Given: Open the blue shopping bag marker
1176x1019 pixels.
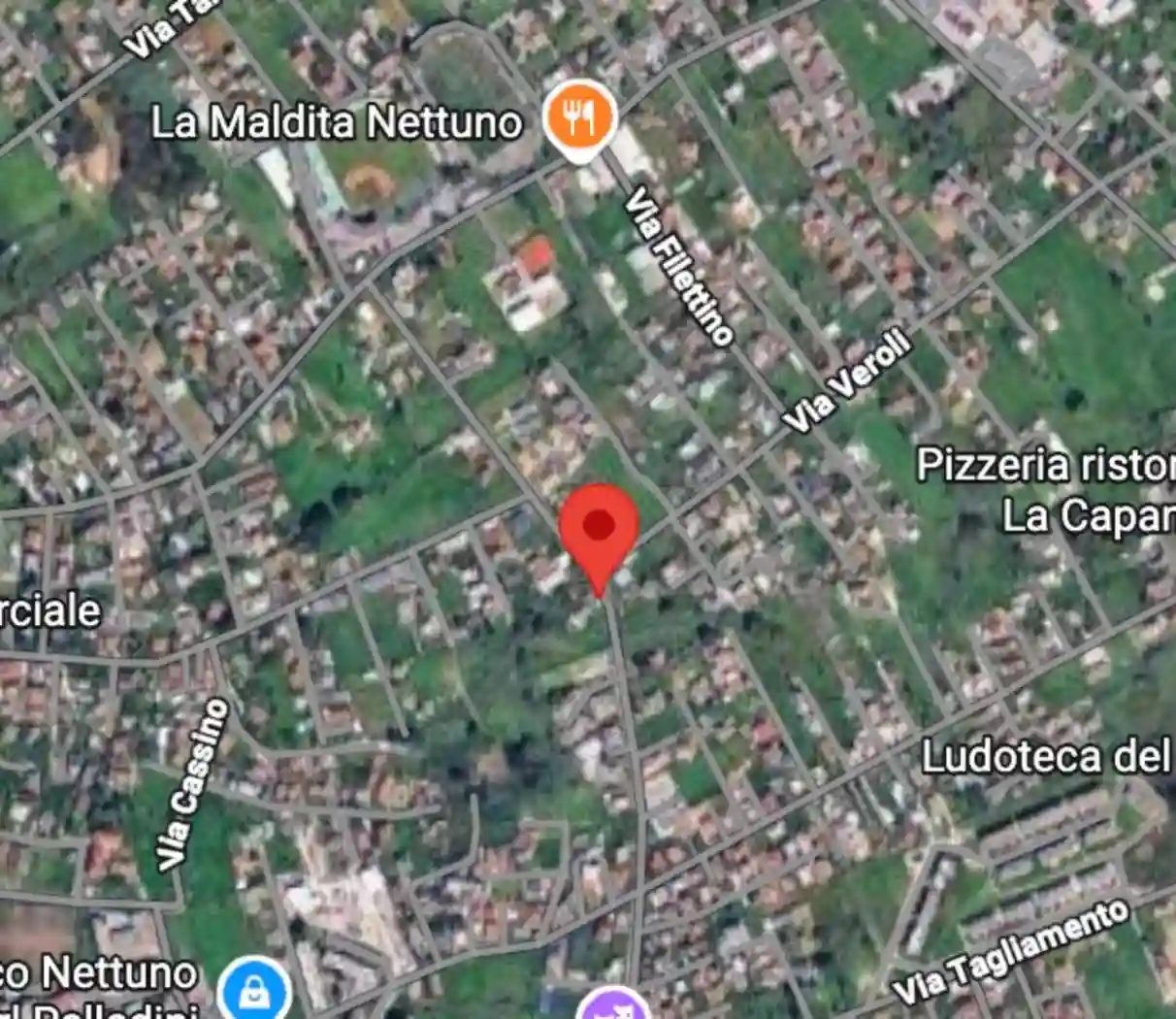Looking at the screenshot, I should [254, 991].
